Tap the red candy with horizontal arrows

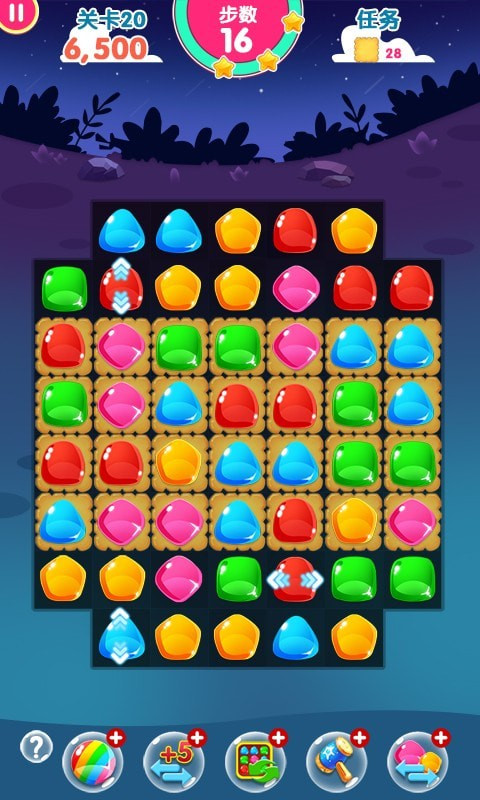295,580
